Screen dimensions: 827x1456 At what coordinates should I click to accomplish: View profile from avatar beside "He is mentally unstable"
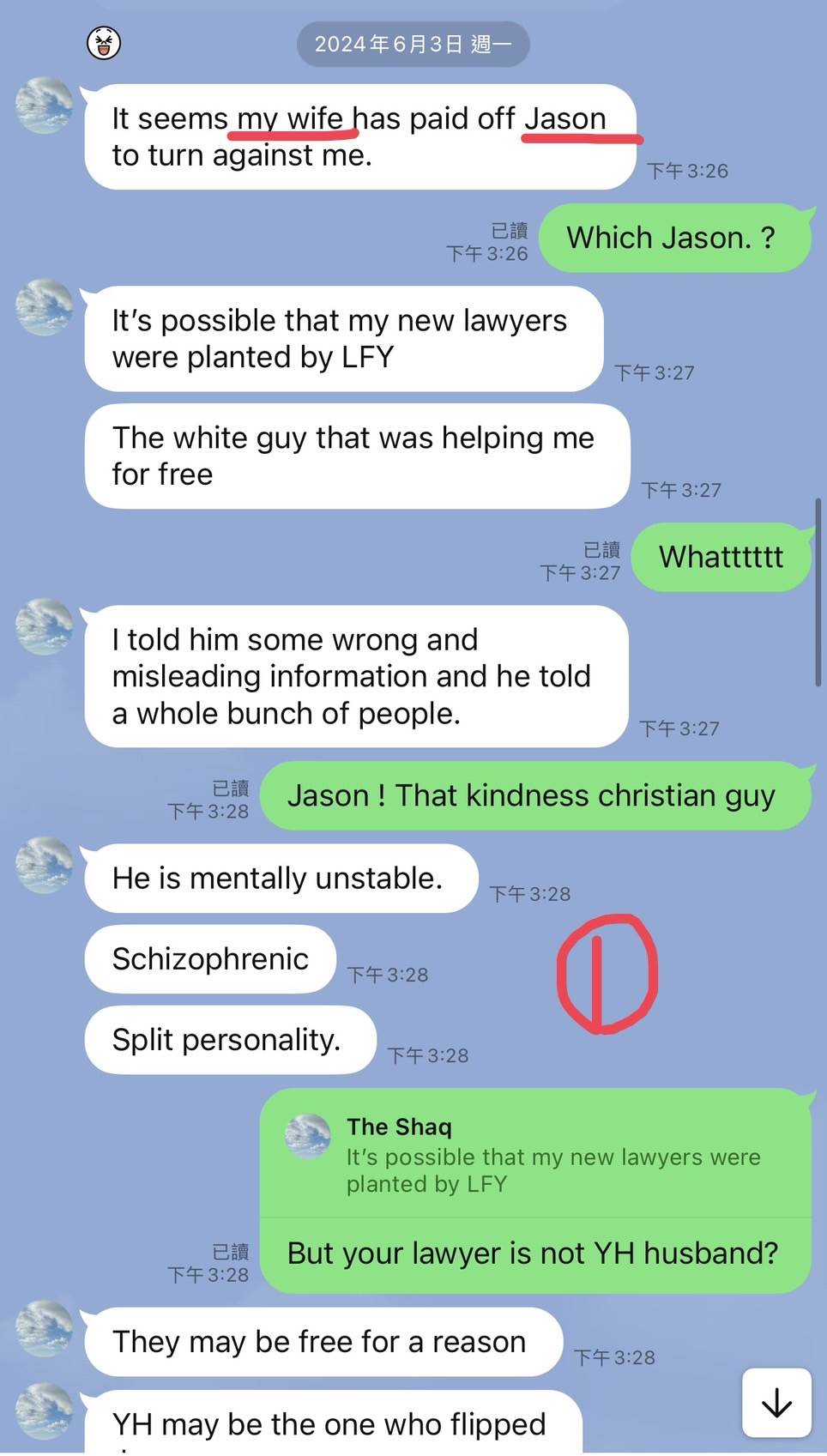point(45,865)
